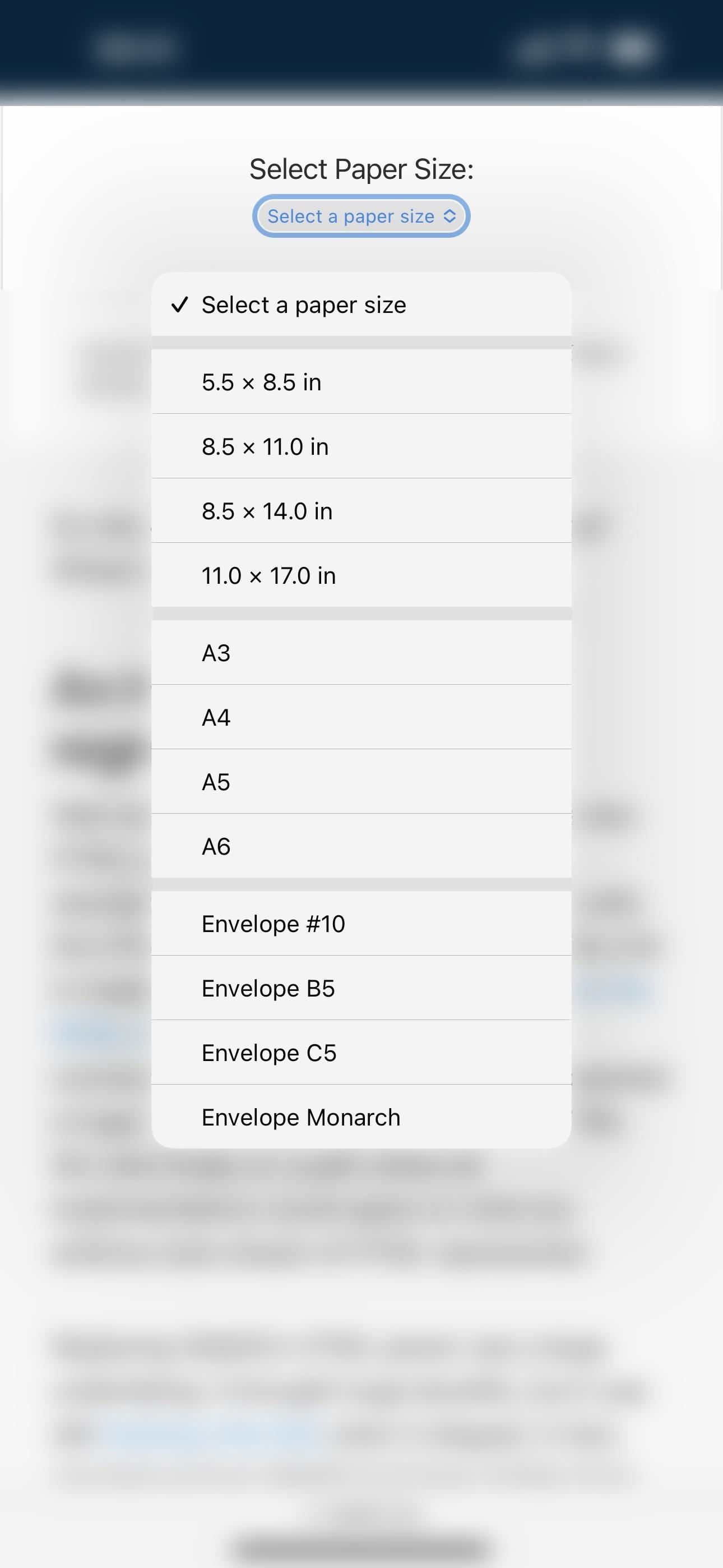This screenshot has width=723, height=1568.
Task: Tap the Select a paper size dropdown
Action: tap(361, 216)
